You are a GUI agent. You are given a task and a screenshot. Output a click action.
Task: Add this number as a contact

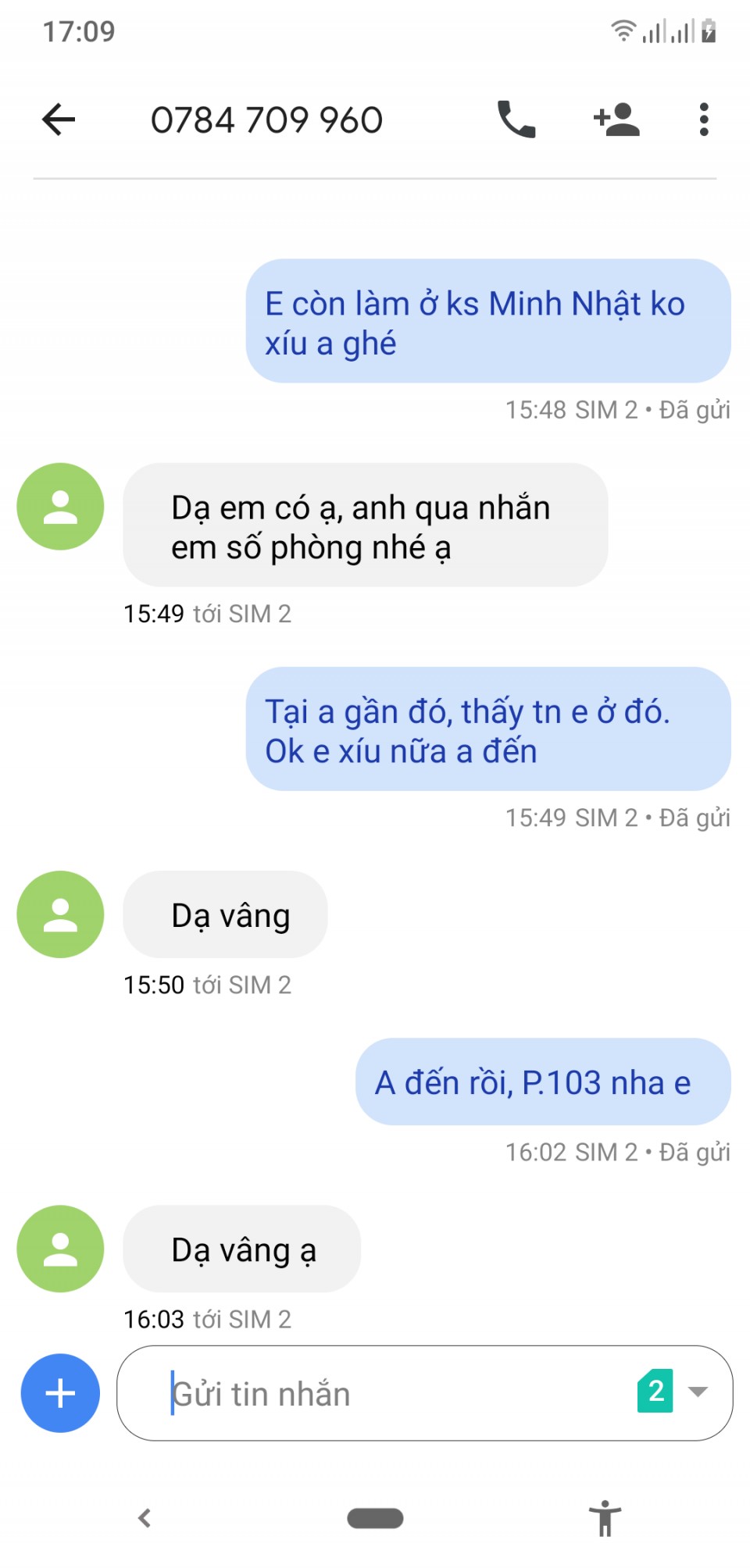(616, 120)
